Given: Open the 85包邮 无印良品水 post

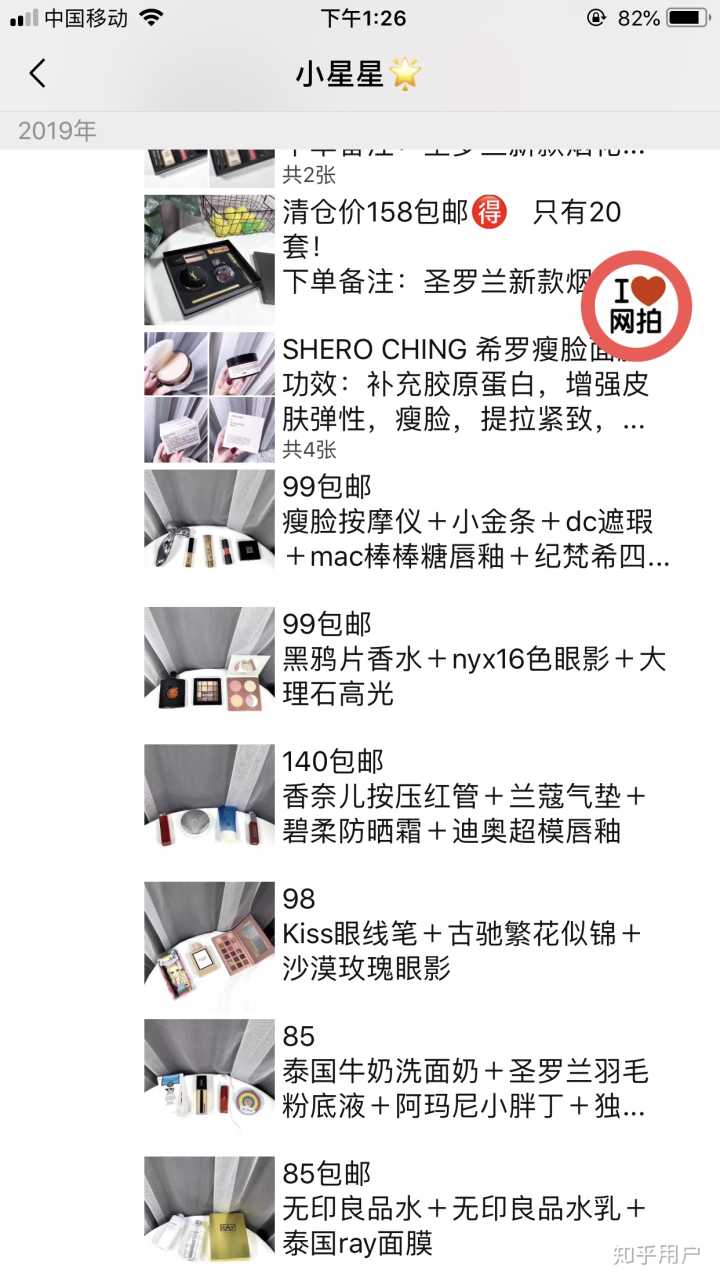Looking at the screenshot, I should click(465, 1208).
